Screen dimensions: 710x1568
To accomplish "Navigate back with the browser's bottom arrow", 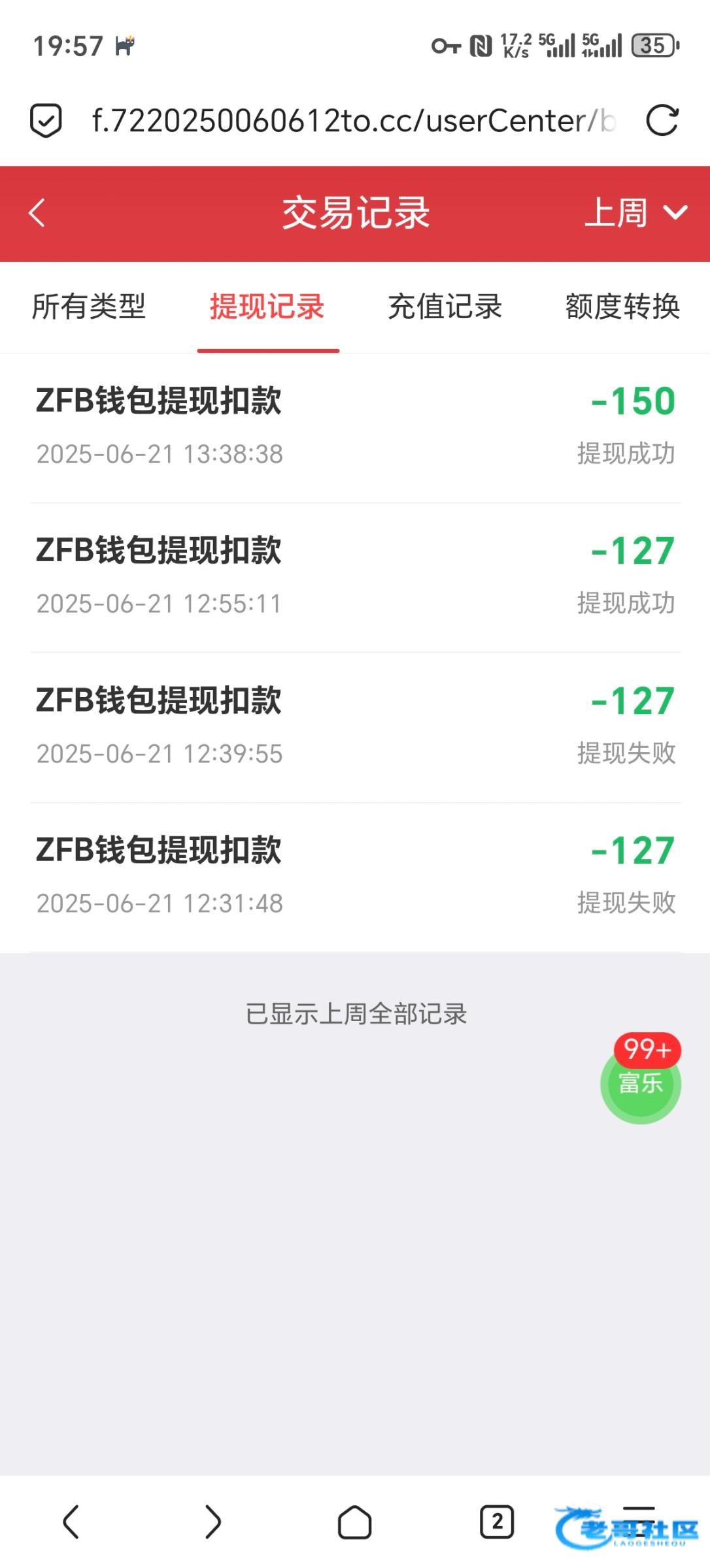I will tap(71, 1522).
